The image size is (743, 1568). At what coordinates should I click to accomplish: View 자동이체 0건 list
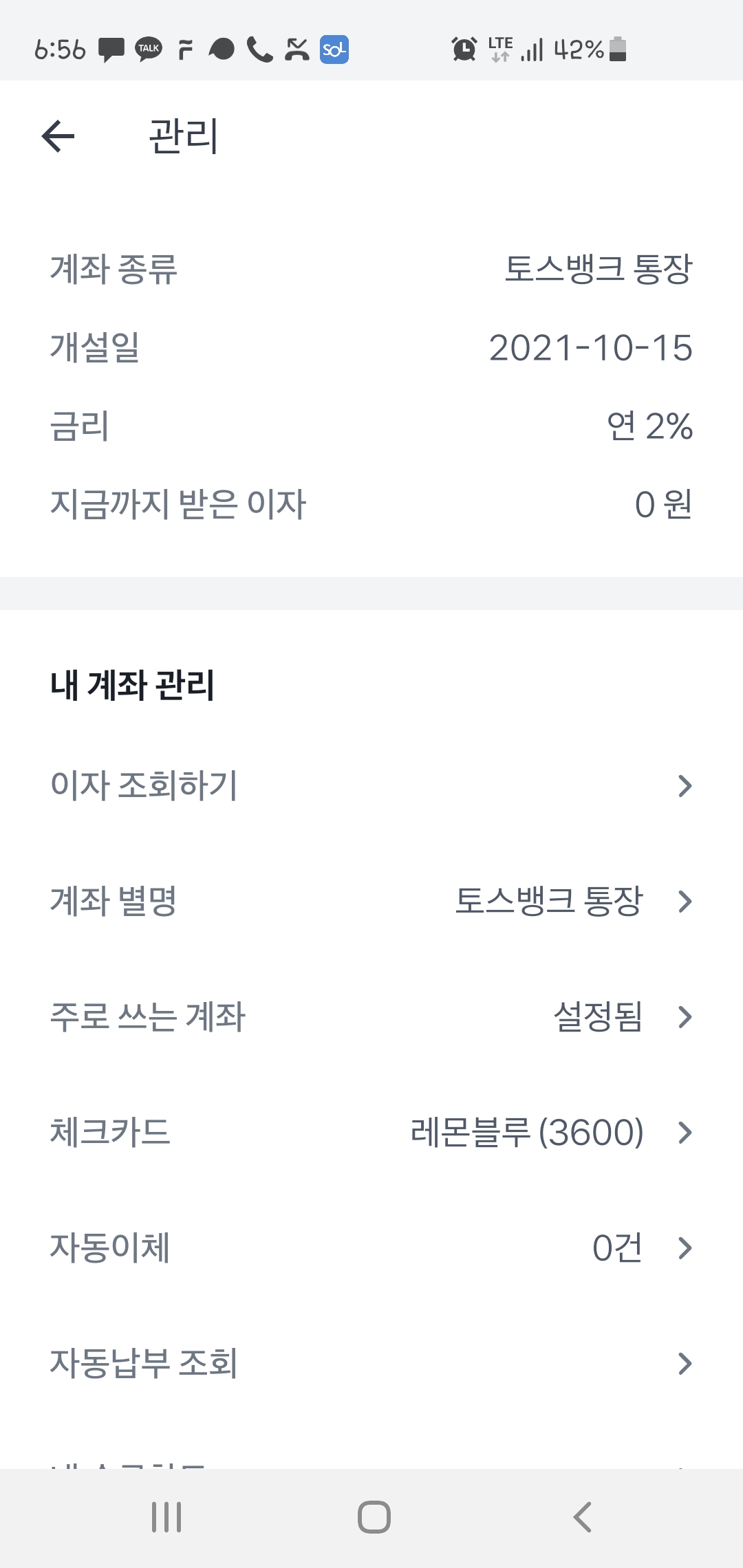pyautogui.click(x=371, y=1248)
